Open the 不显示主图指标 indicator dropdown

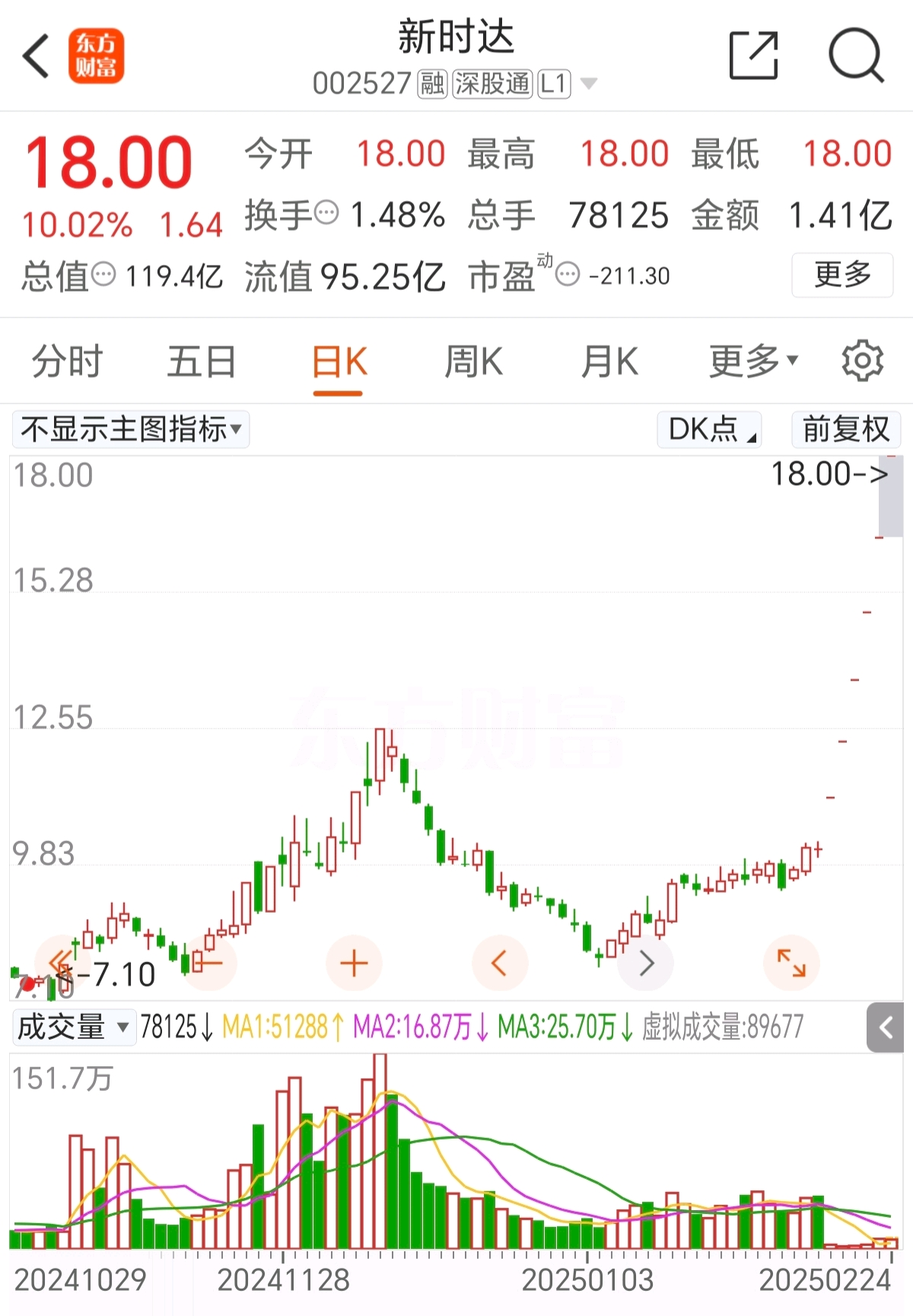tap(131, 429)
